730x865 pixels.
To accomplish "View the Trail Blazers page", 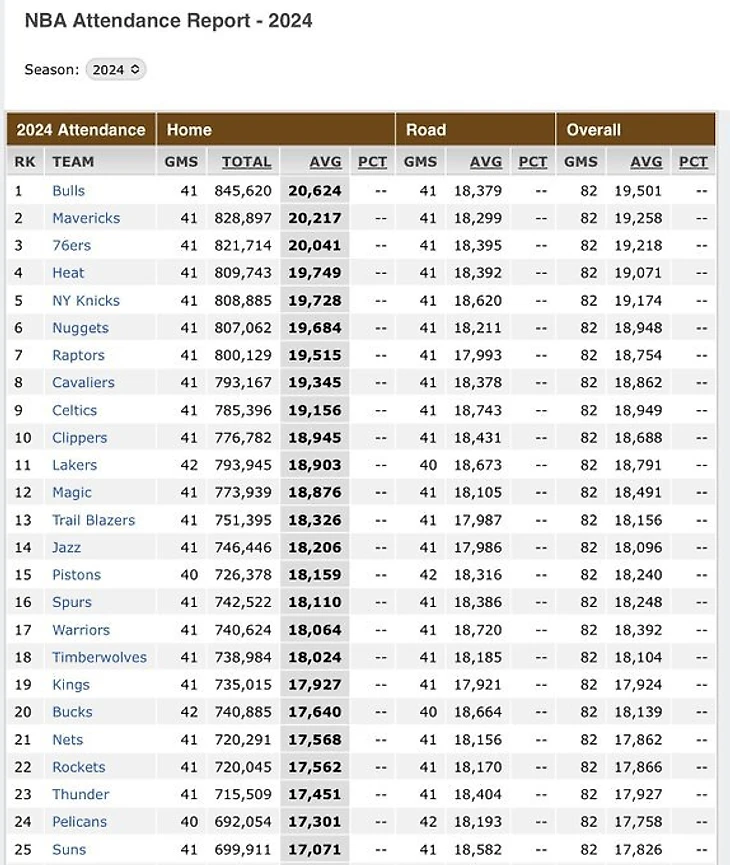I will tap(93, 520).
